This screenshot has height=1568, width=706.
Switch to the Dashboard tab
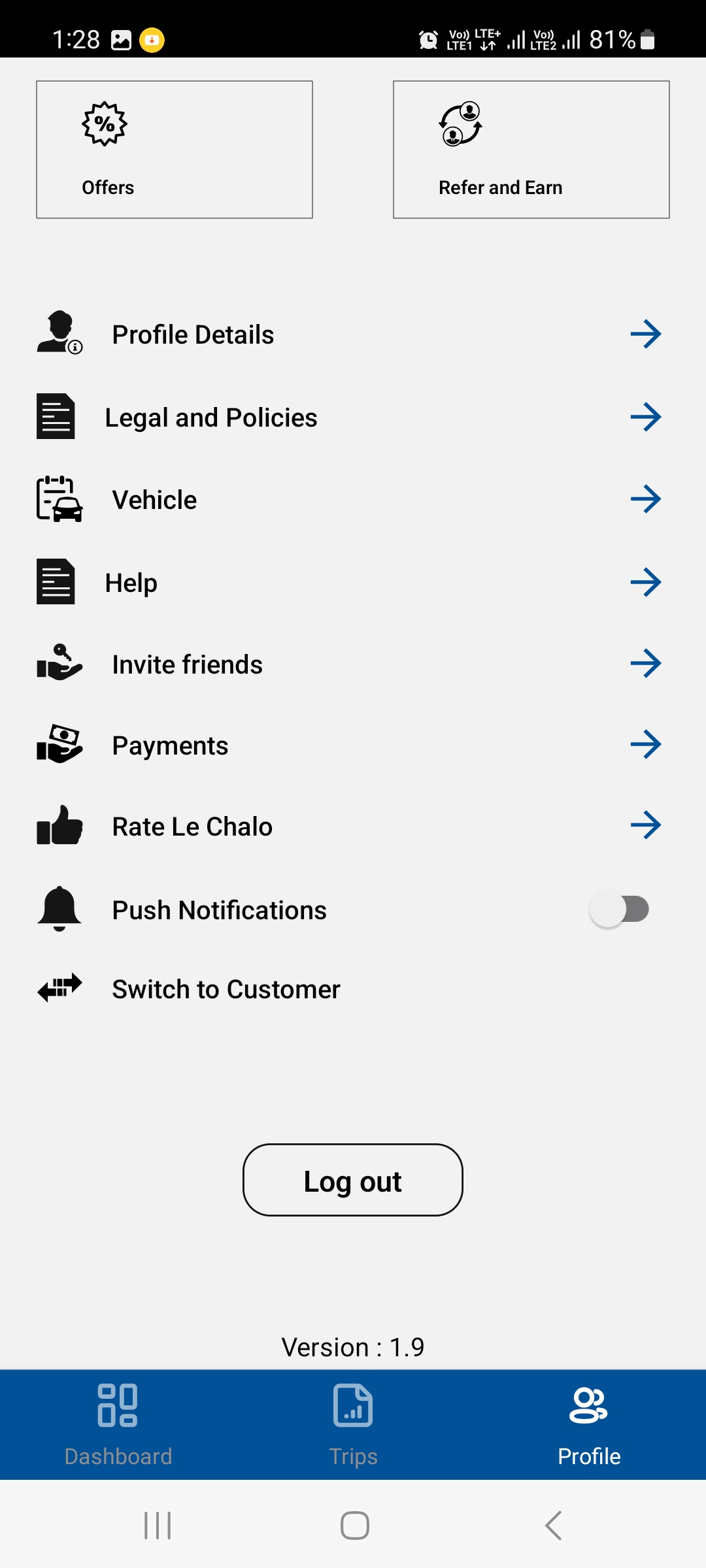(x=118, y=1426)
